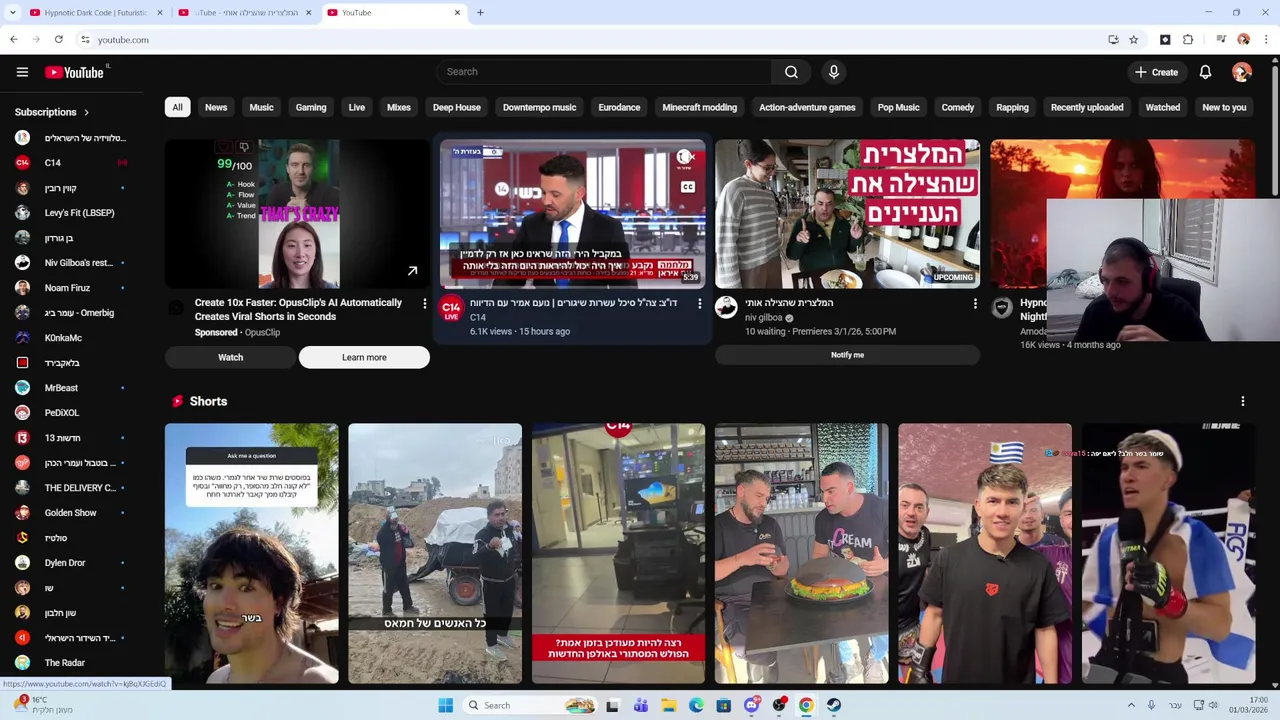The width and height of the screenshot is (1280, 720).
Task: Open the C14 live news video
Action: (572, 213)
